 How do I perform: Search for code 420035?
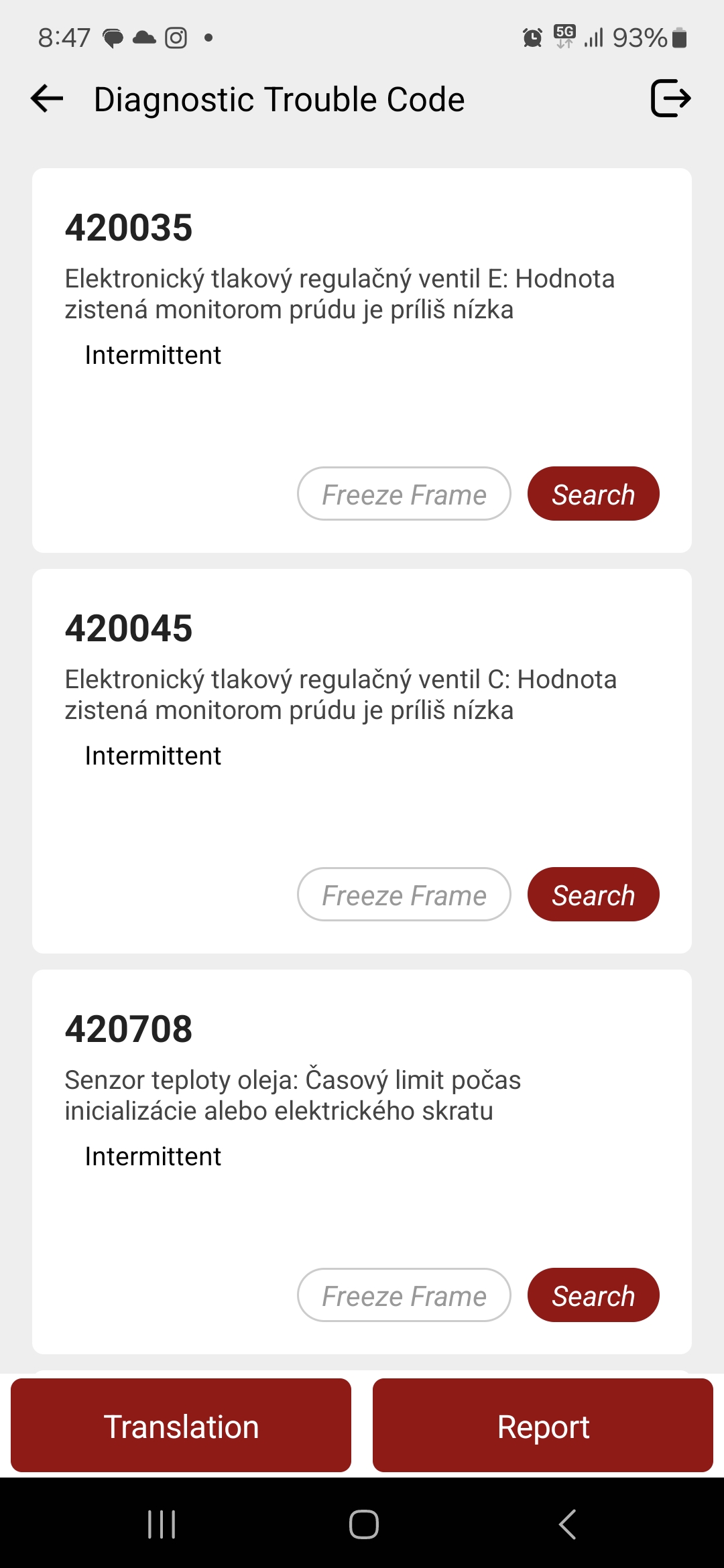(x=593, y=494)
